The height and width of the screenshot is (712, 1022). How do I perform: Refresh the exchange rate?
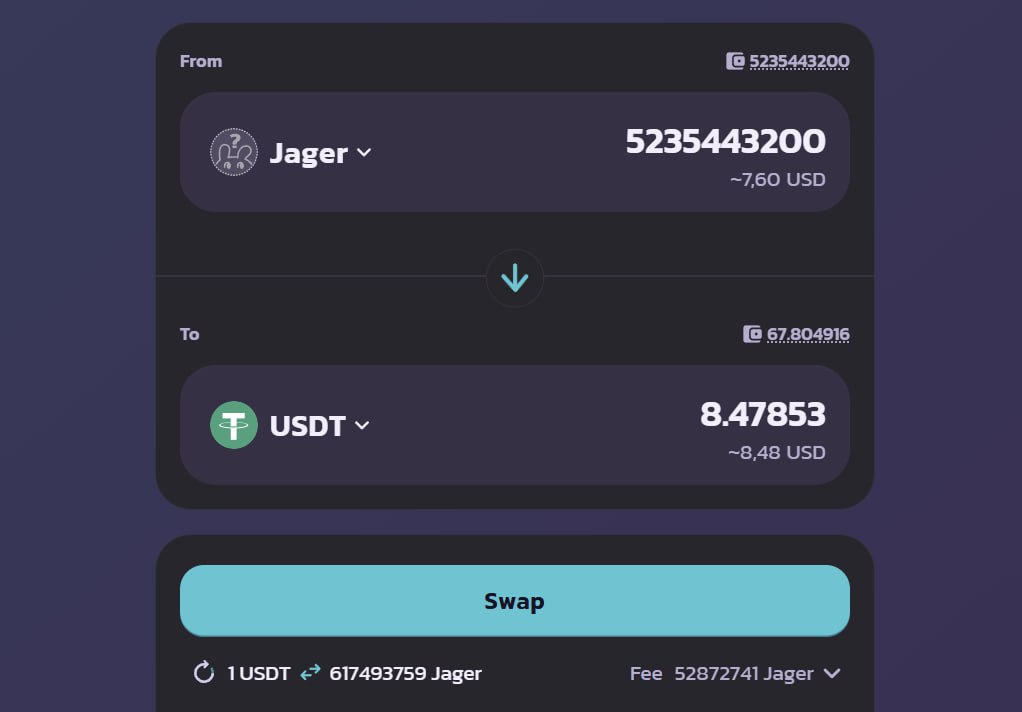pos(204,673)
